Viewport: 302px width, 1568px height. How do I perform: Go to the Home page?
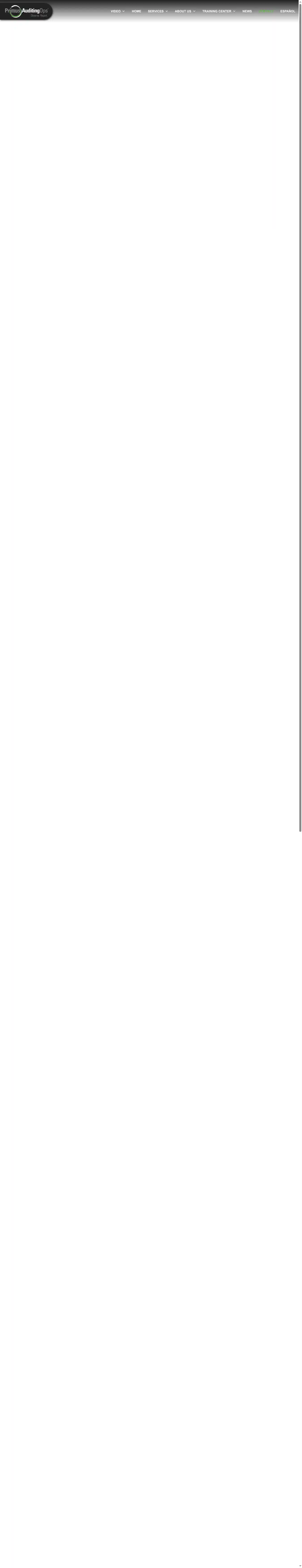[136, 11]
